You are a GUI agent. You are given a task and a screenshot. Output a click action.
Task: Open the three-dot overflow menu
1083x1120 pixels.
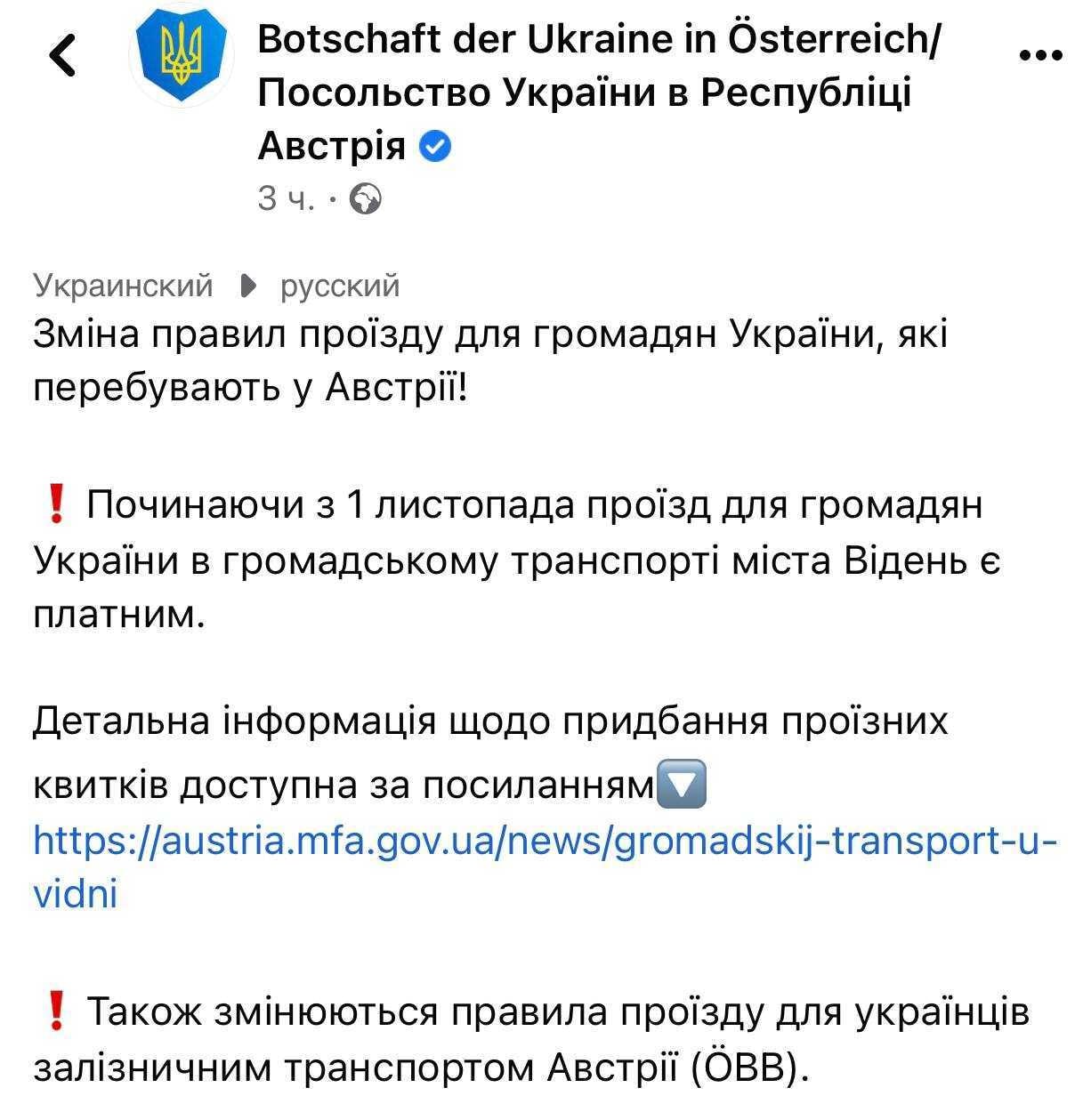tap(1039, 56)
